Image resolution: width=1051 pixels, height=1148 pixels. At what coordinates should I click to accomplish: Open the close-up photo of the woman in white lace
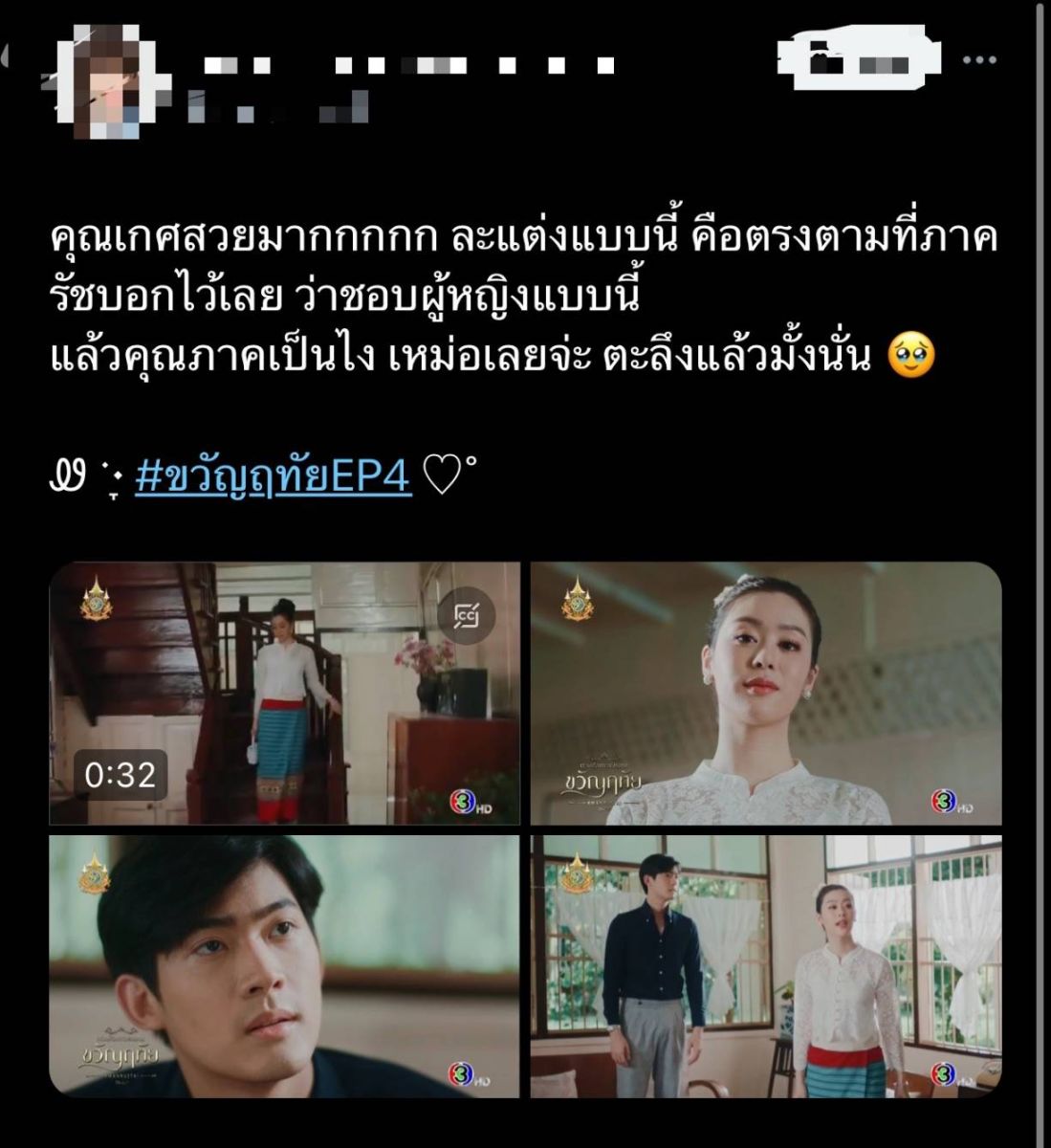click(x=766, y=693)
